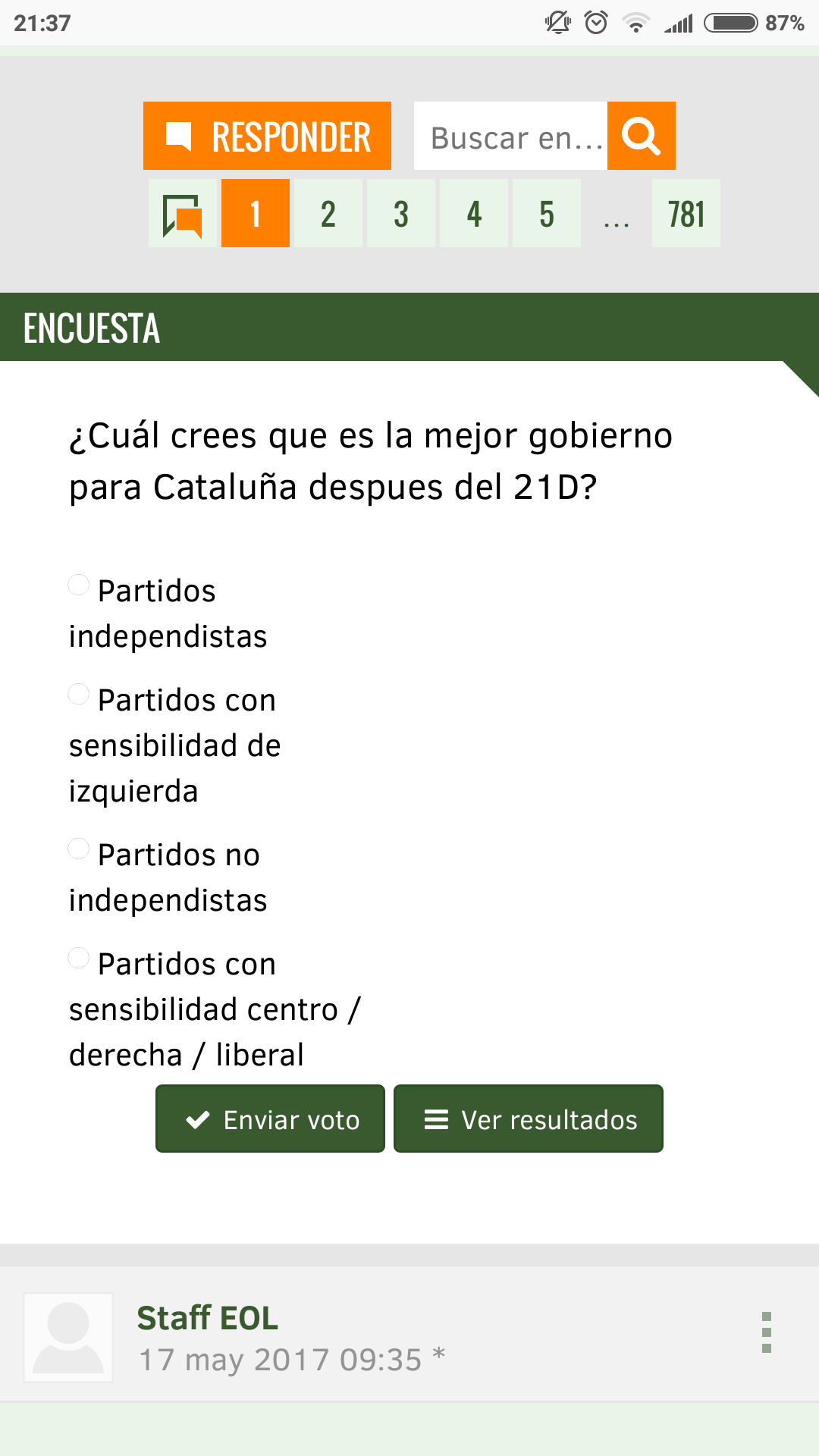Tap the RESPONDER reply button

[x=267, y=136]
